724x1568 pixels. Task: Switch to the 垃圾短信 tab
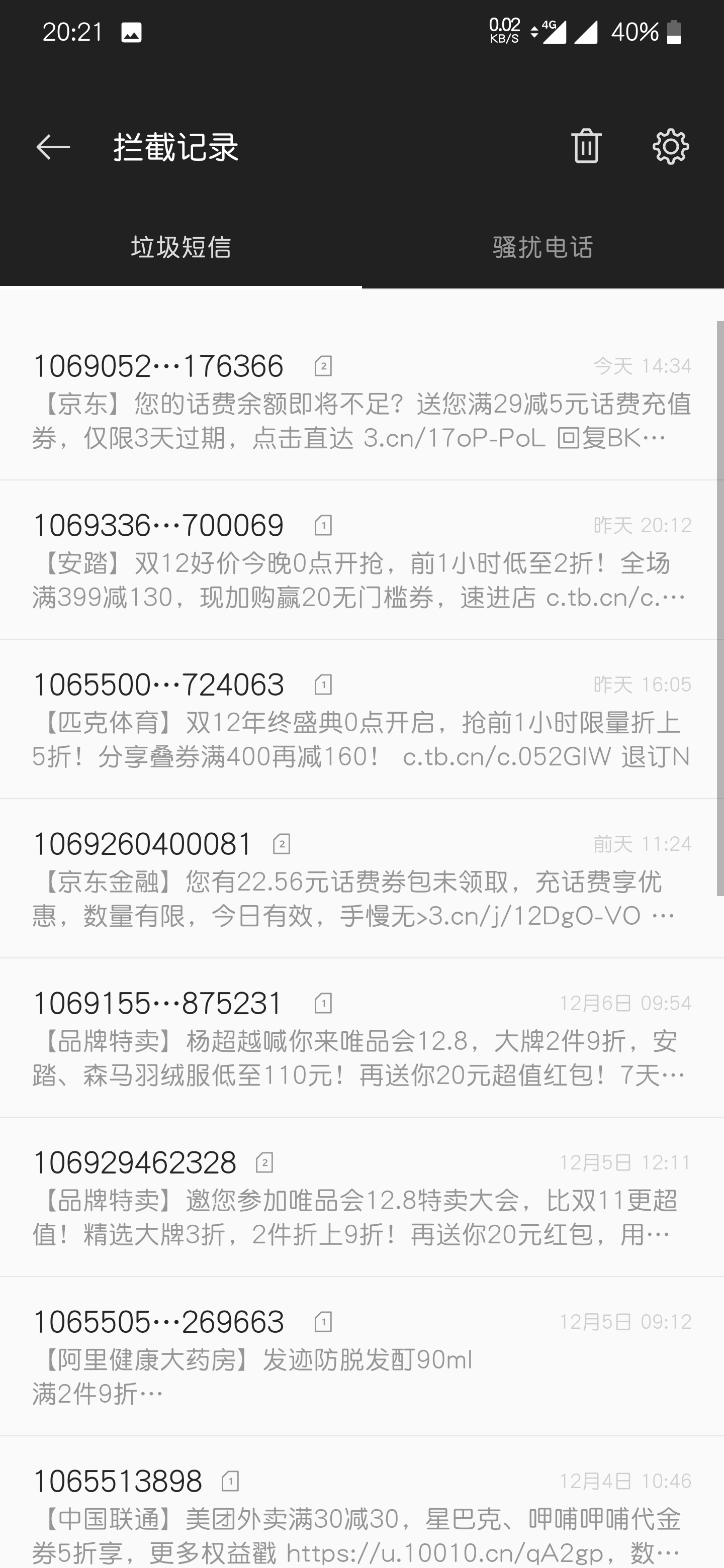(x=181, y=247)
